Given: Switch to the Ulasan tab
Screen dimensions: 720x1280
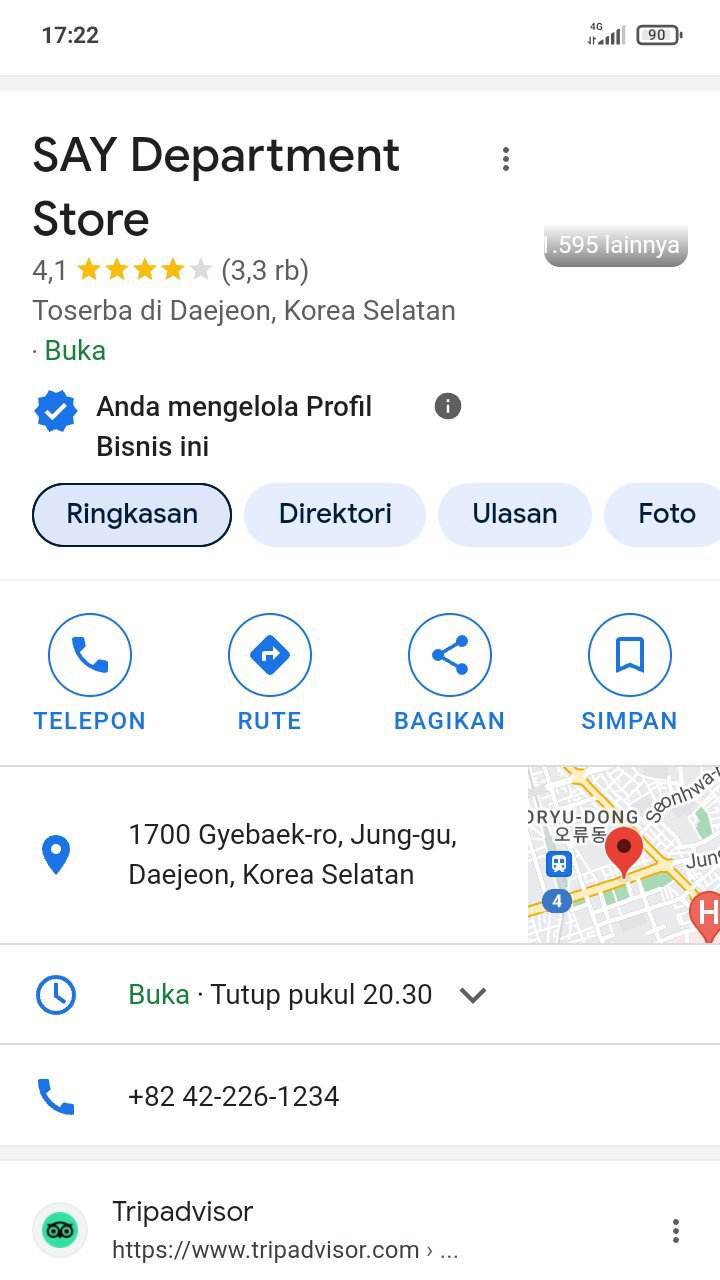Looking at the screenshot, I should [x=514, y=514].
